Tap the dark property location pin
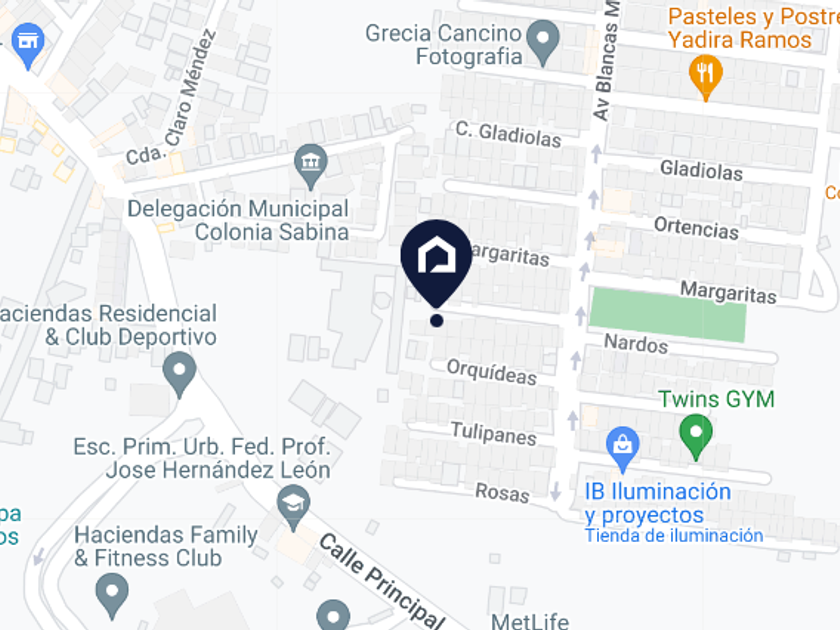840x630 pixels. pos(436,264)
